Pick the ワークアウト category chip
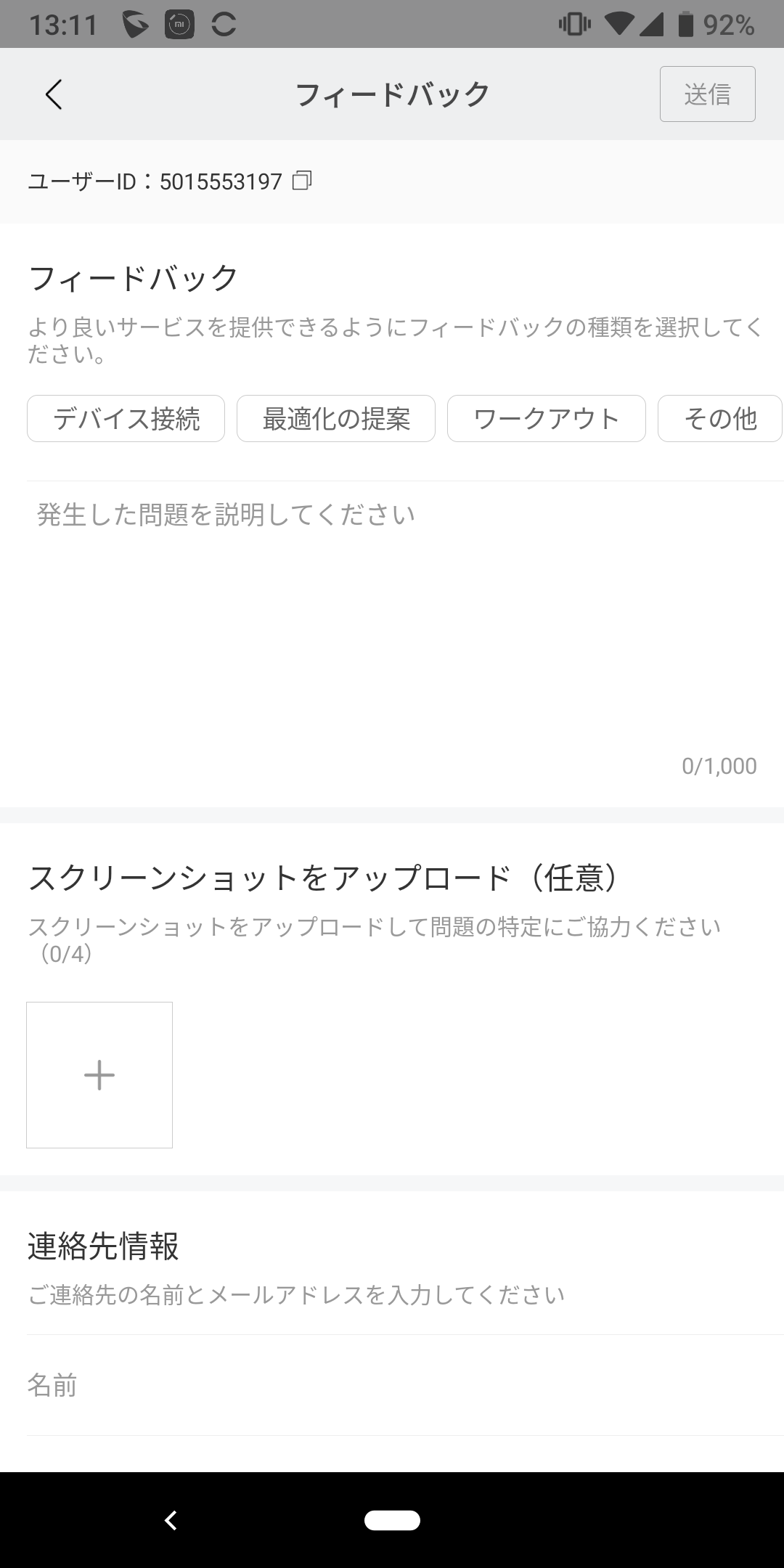784x1568 pixels. pyautogui.click(x=547, y=419)
